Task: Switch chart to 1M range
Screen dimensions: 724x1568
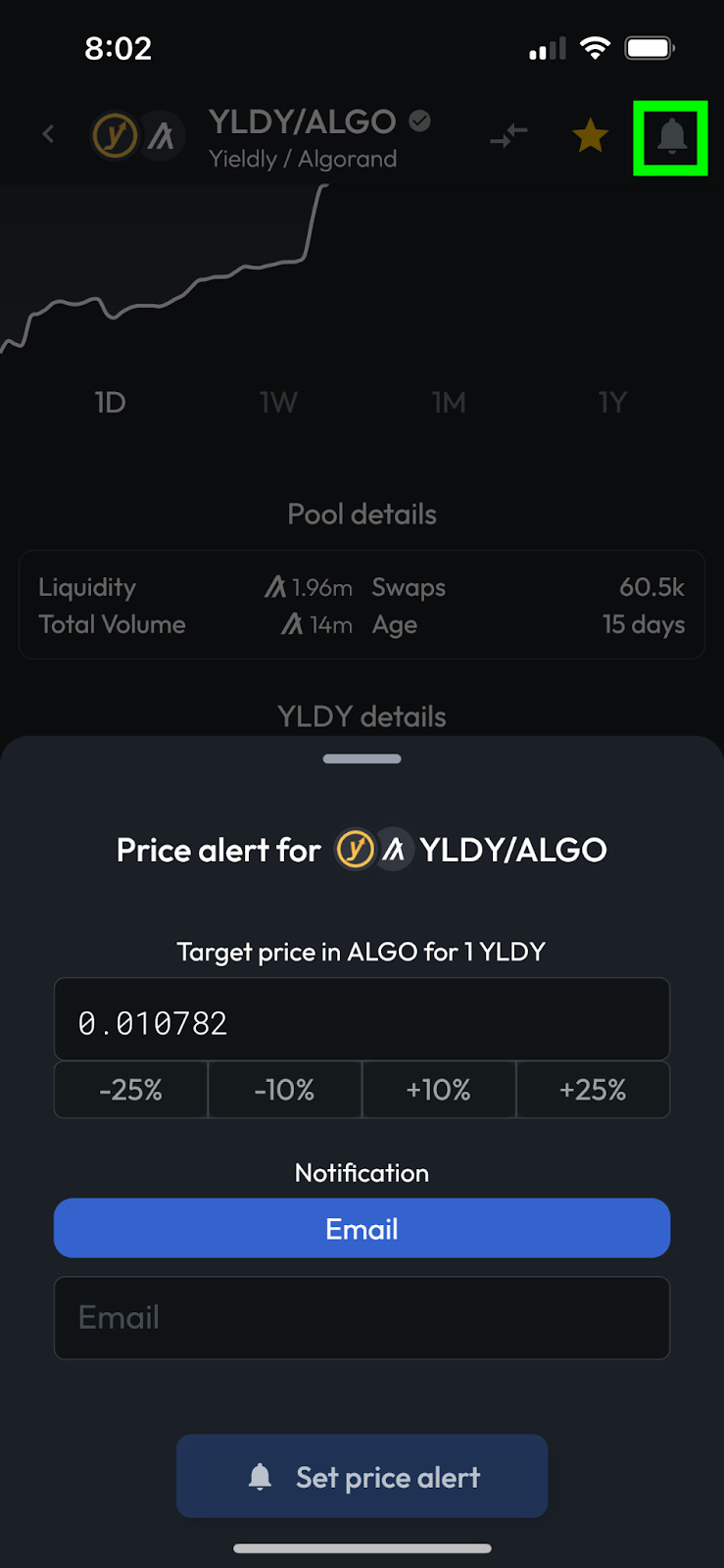Action: 449,403
